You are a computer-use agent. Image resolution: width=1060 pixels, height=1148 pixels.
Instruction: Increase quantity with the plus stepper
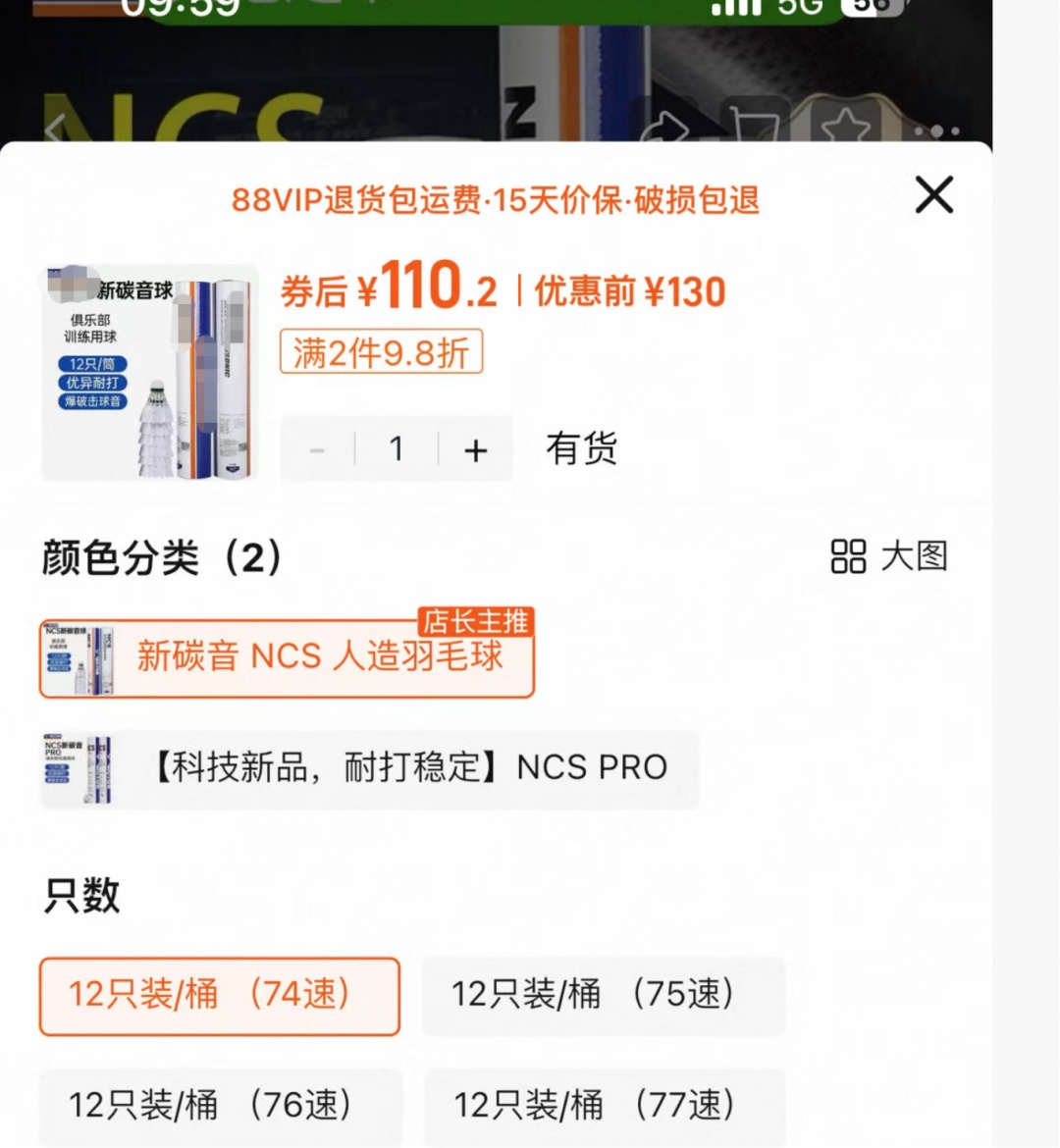[x=475, y=448]
